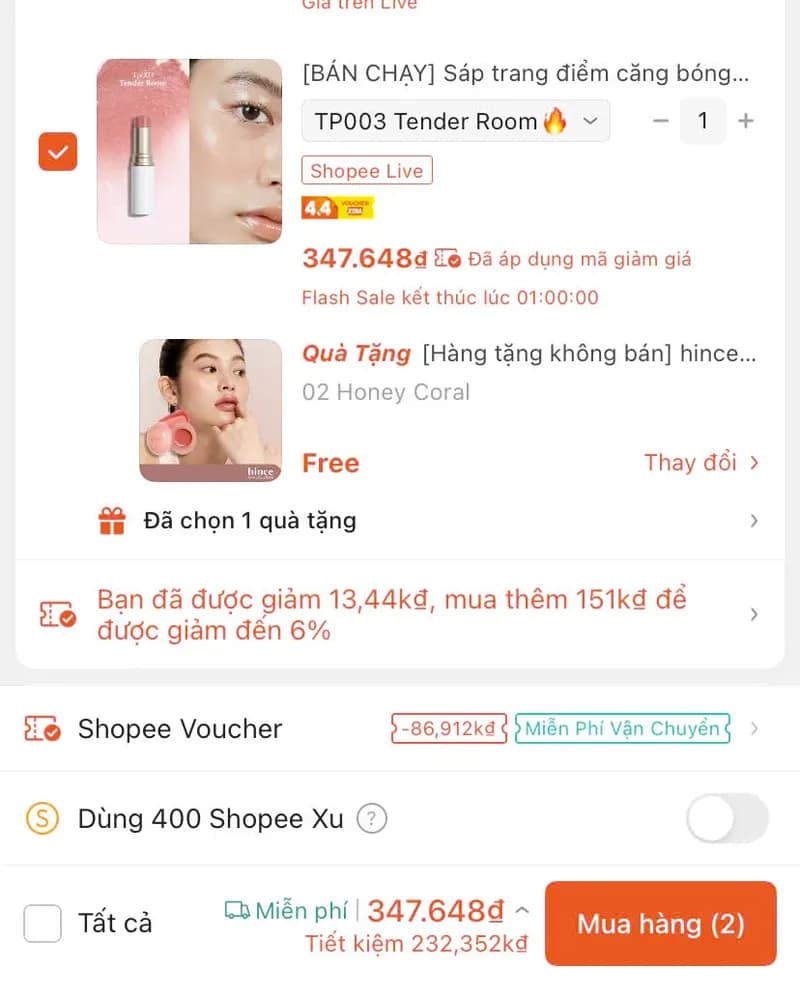This screenshot has width=800, height=994.
Task: Open the TP003 Tender Room variant dropdown
Action: coord(455,121)
